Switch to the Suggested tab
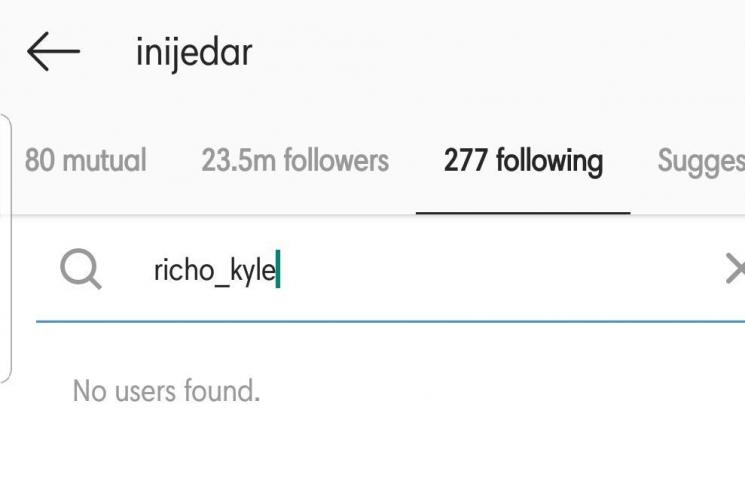This screenshot has width=745, height=489. click(x=701, y=160)
